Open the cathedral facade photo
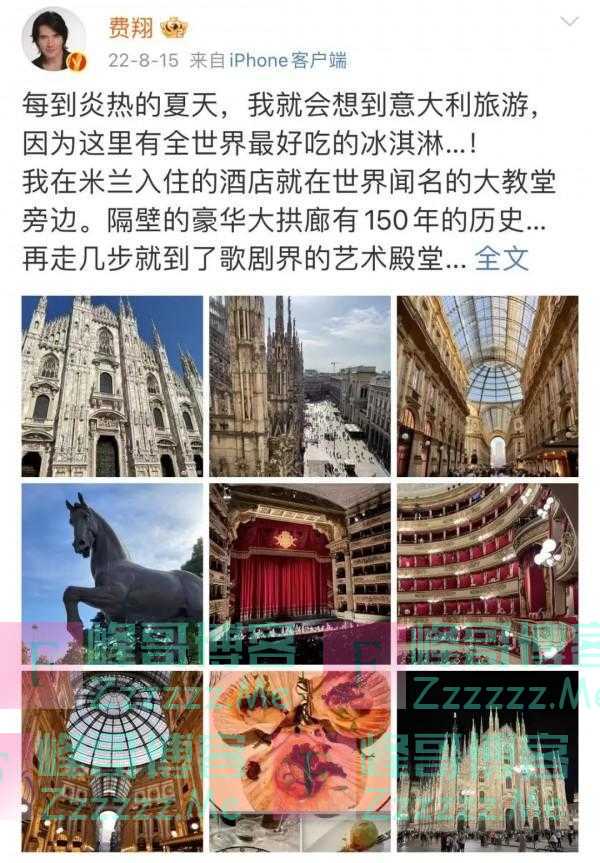Image resolution: width=600 pixels, height=863 pixels. pyautogui.click(x=112, y=386)
